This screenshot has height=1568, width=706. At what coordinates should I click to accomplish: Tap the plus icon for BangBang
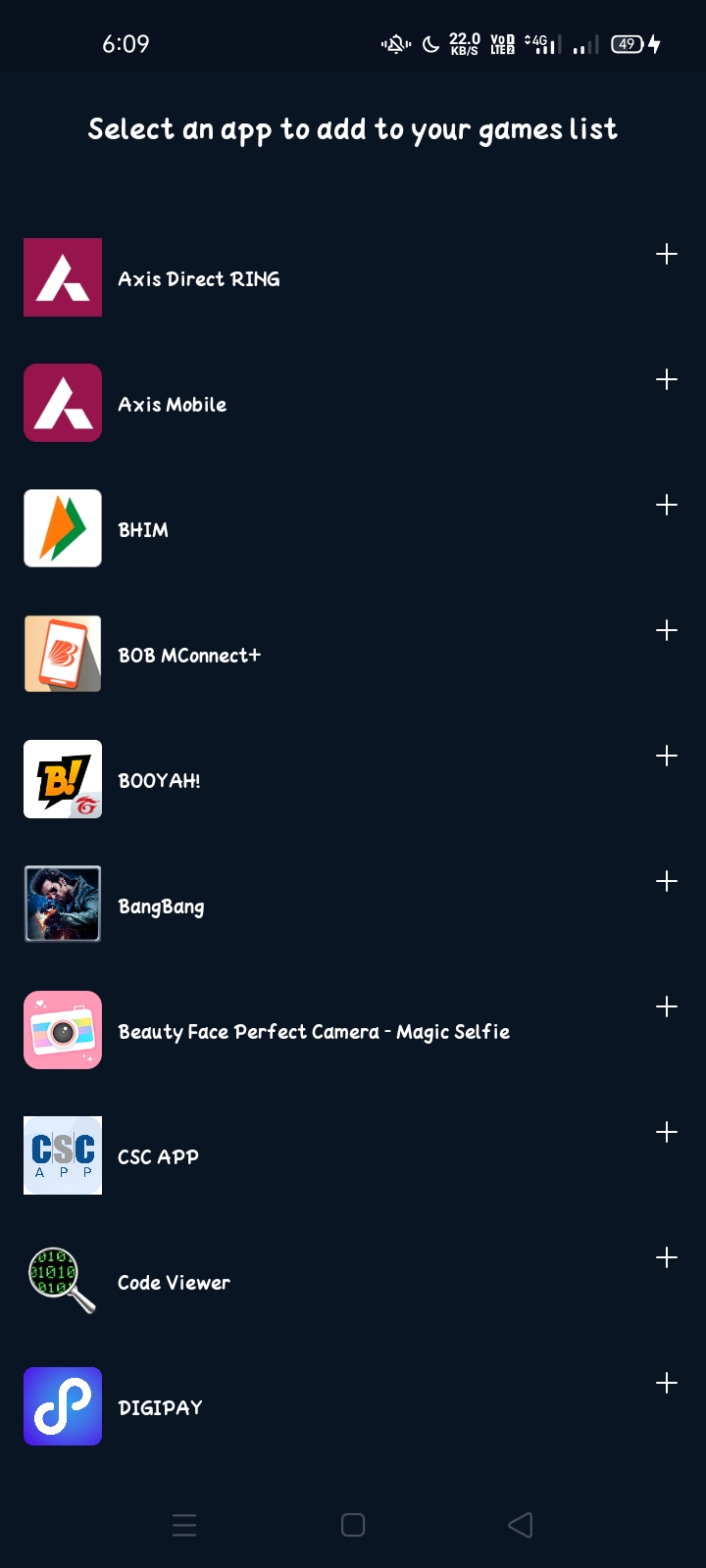(x=667, y=882)
